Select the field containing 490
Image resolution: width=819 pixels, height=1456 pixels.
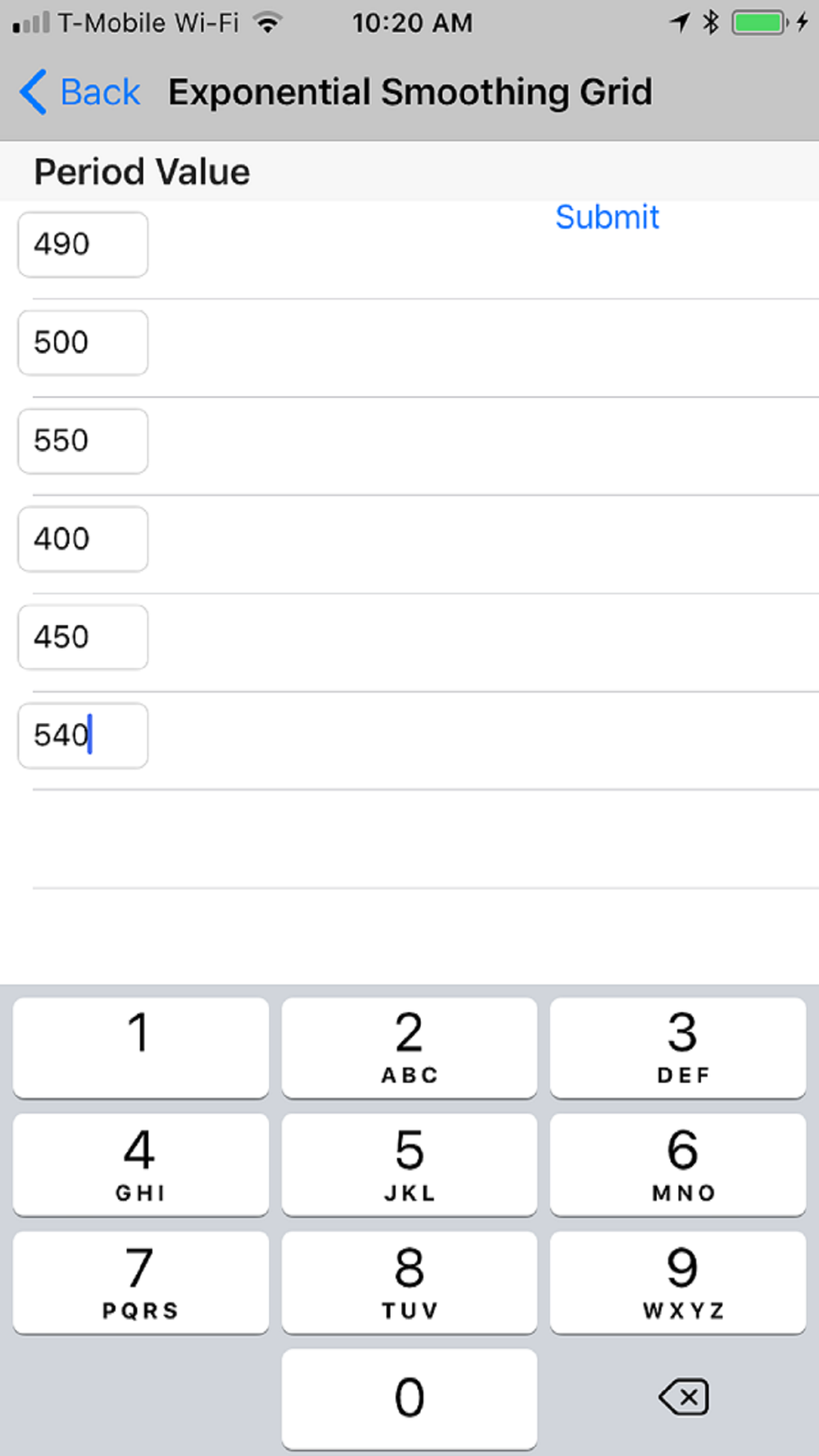coord(83,244)
